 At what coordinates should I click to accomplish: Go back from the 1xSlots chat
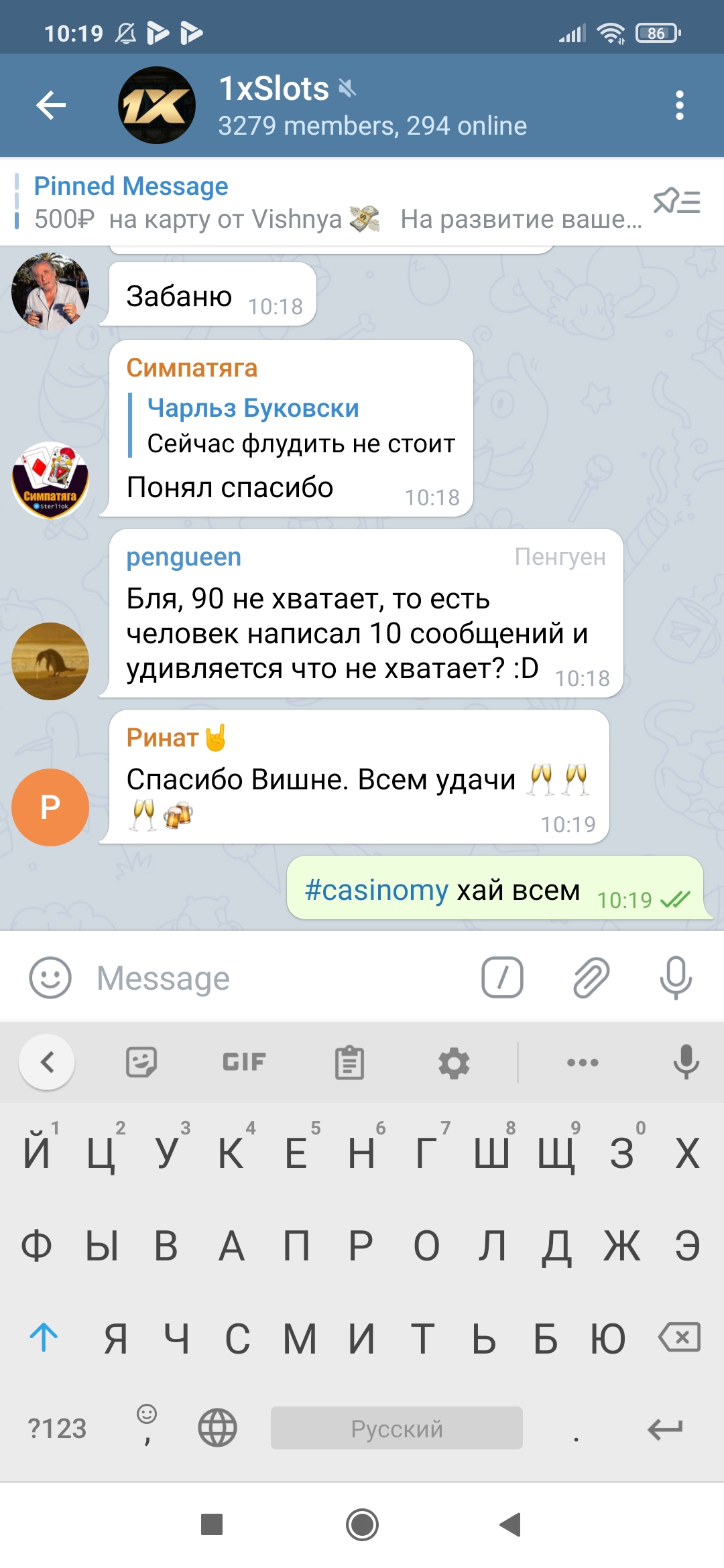pyautogui.click(x=51, y=105)
